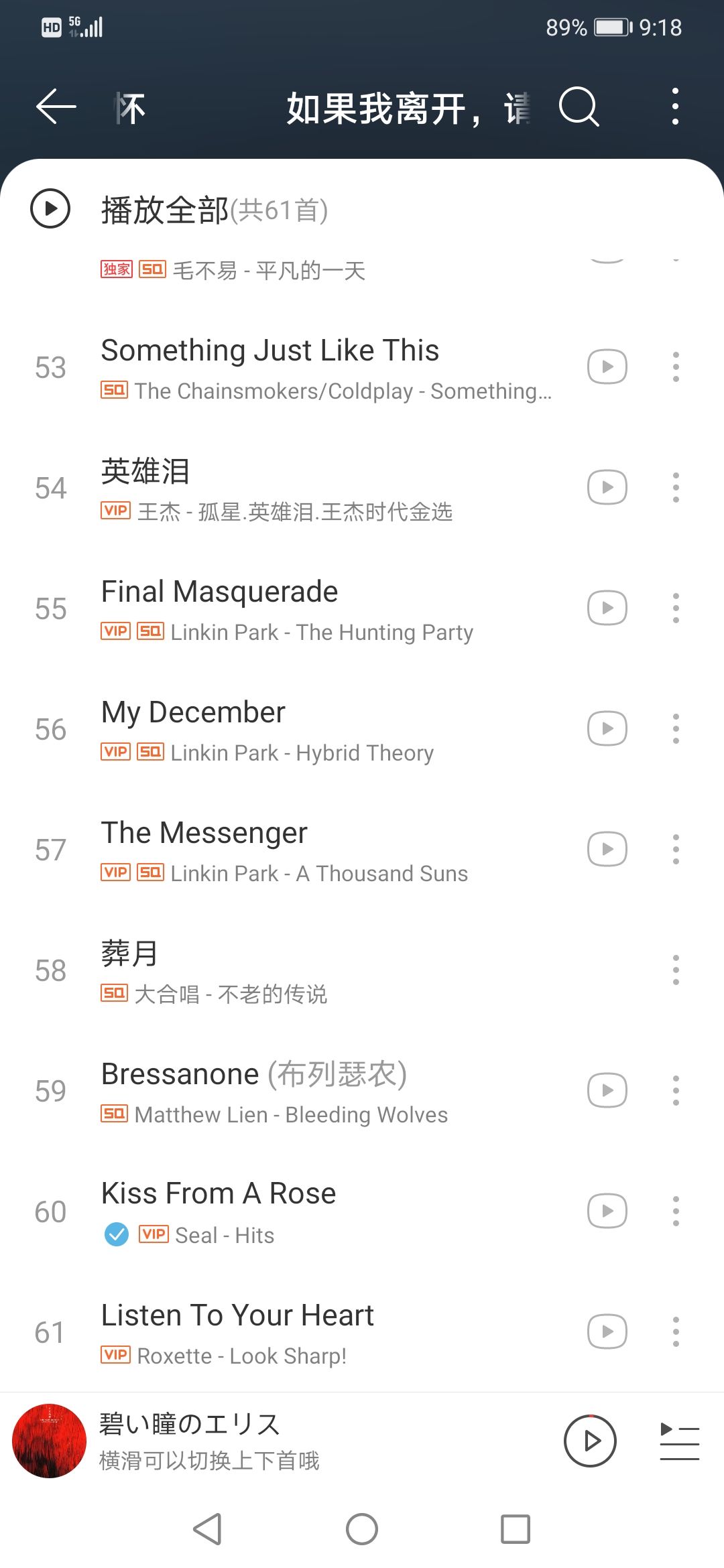The image size is (724, 1568).
Task: Open the top-right overflow menu
Action: tap(675, 107)
